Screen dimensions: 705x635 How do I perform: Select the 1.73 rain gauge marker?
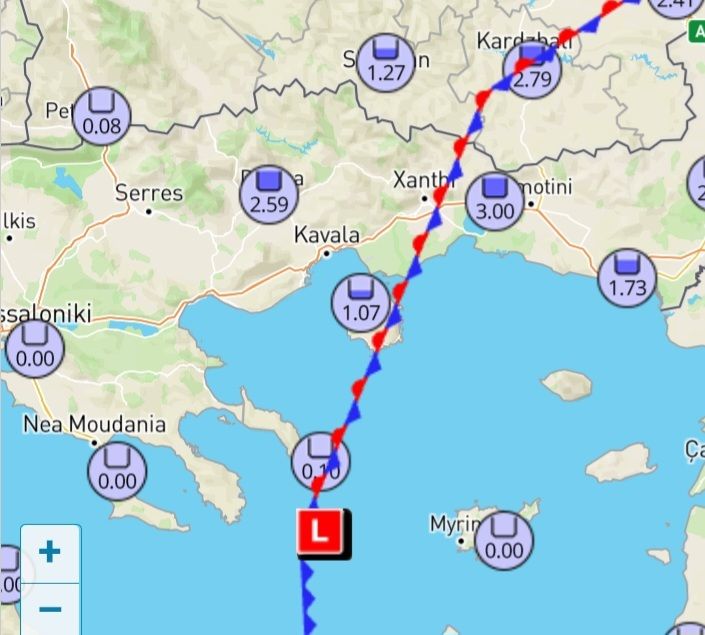pos(628,277)
